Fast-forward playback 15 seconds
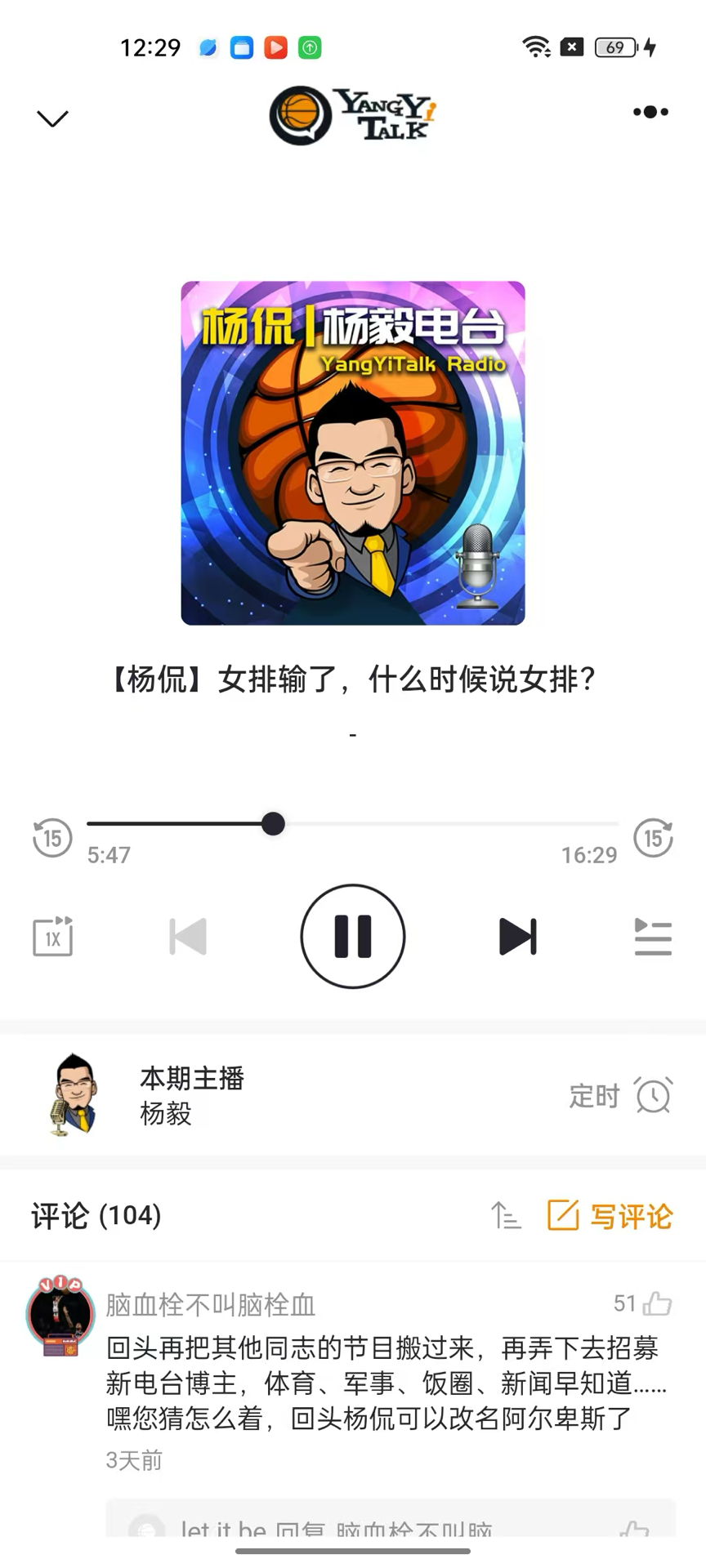706x1568 pixels. coord(653,838)
